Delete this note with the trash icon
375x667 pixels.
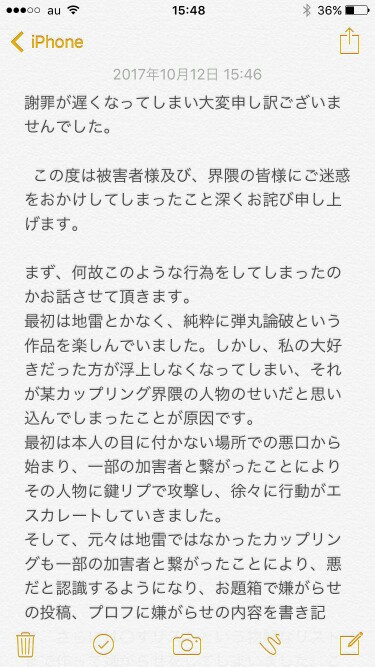[x=26, y=644]
